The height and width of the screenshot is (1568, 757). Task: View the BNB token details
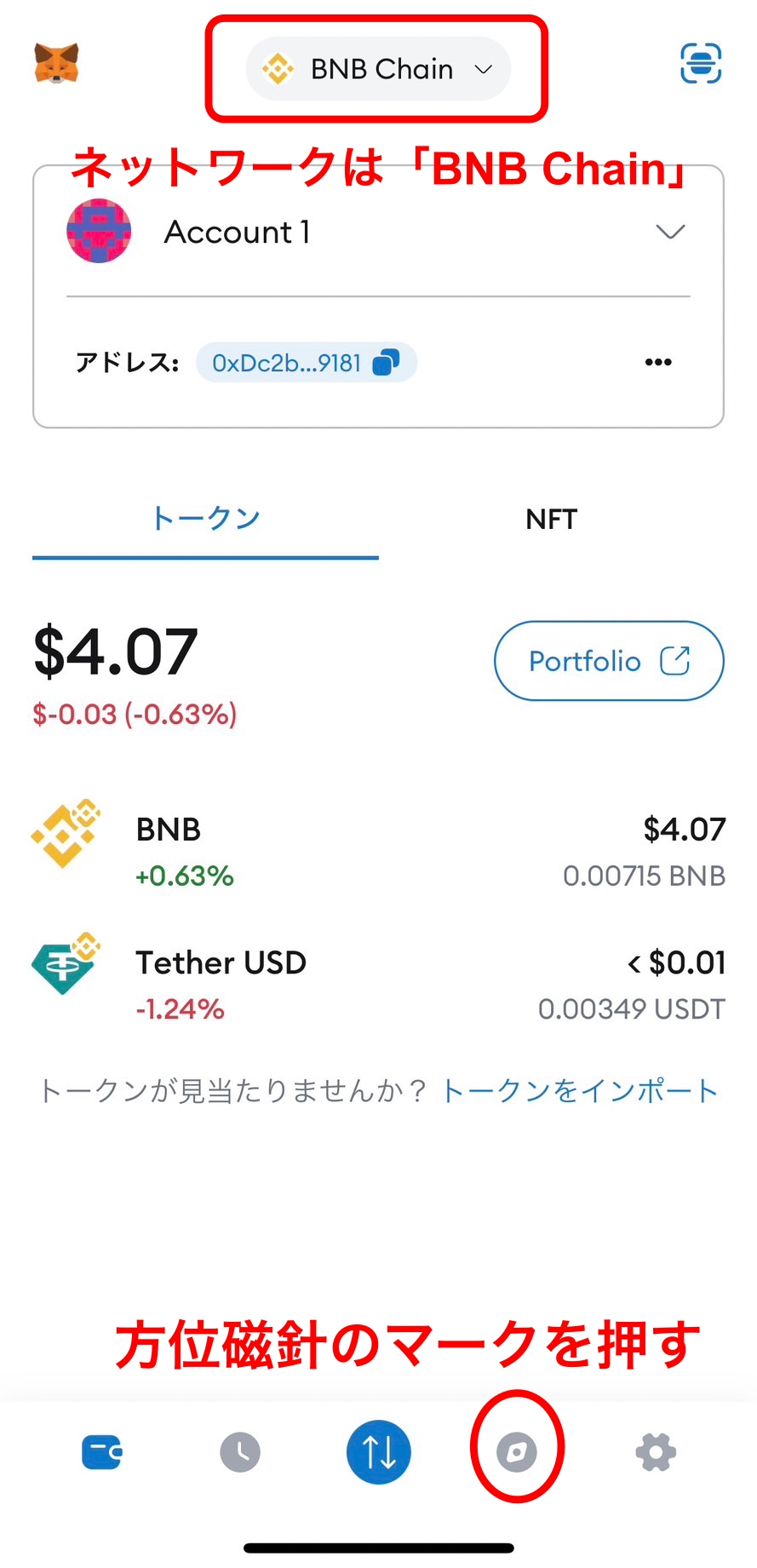378,852
